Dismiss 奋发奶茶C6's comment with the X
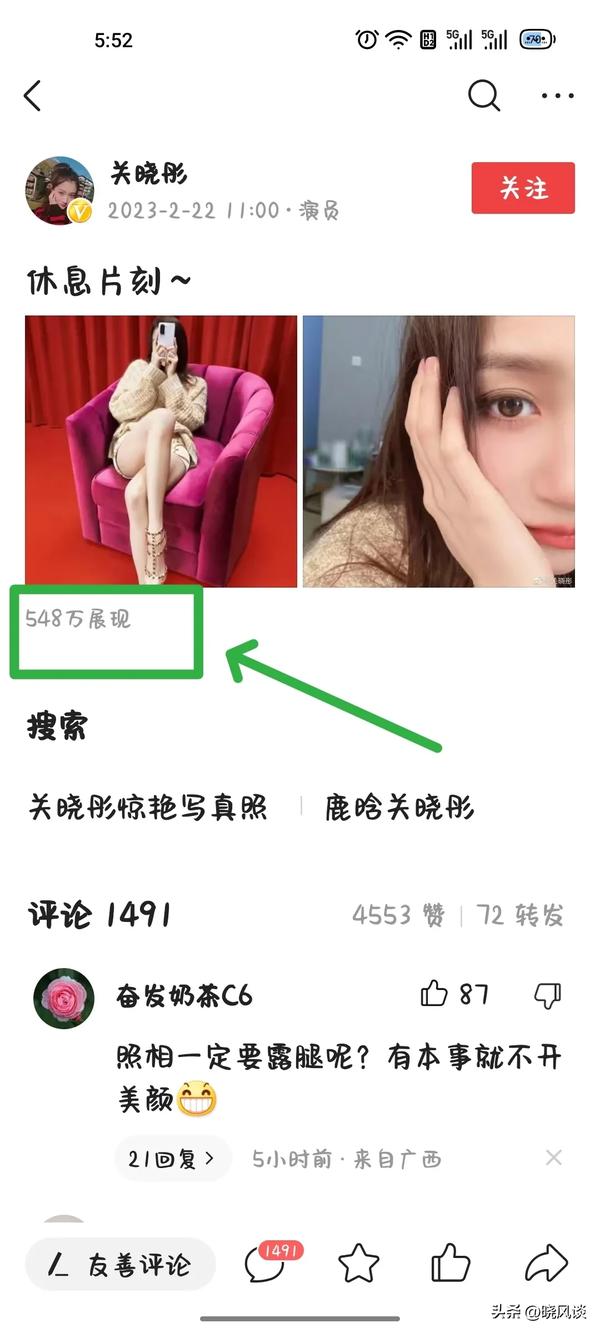600x1333 pixels. pos(553,1158)
